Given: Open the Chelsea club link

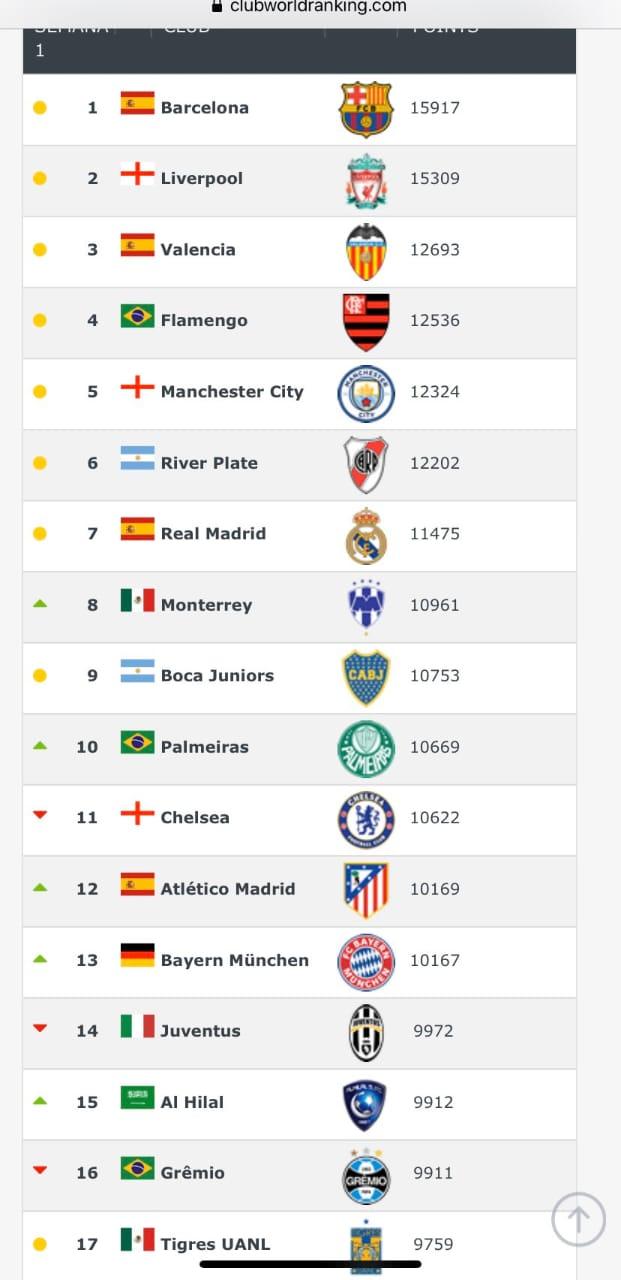Looking at the screenshot, I should (195, 818).
